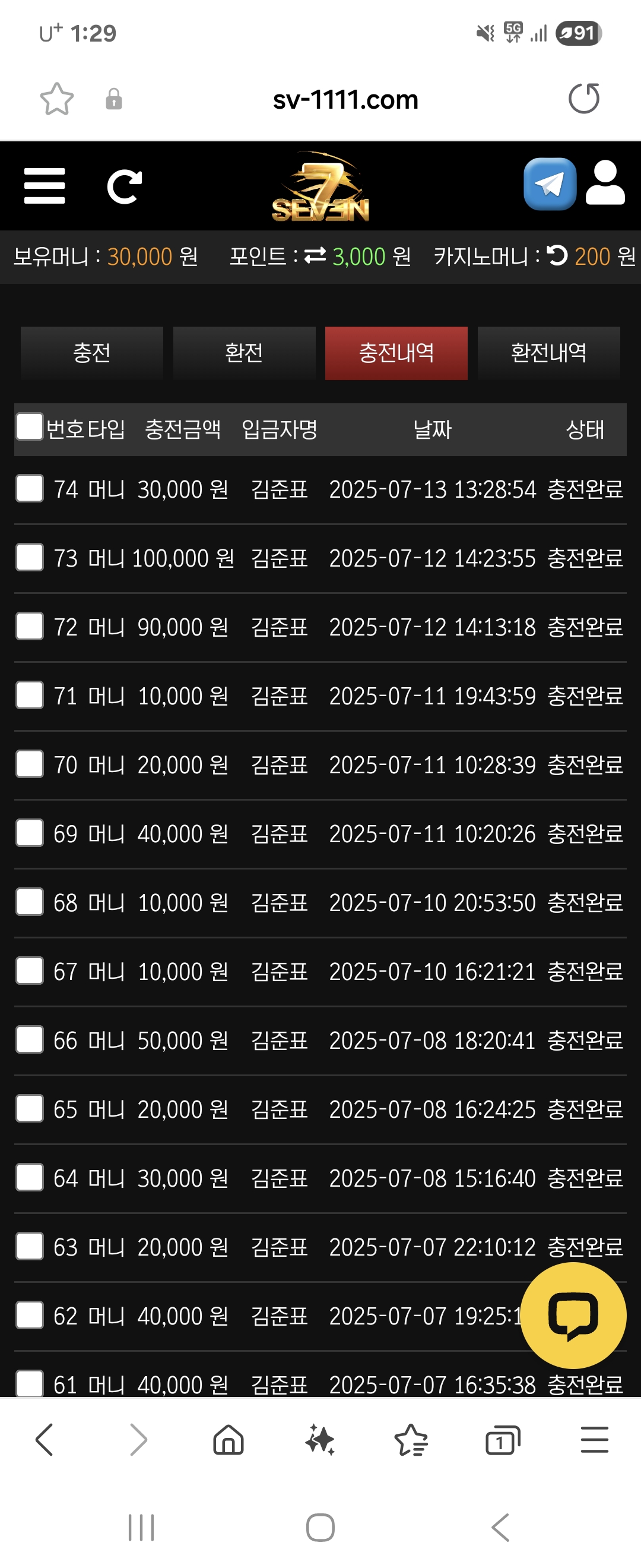Bookmark this page with the star icon
Image resolution: width=641 pixels, height=1568 pixels.
click(56, 99)
